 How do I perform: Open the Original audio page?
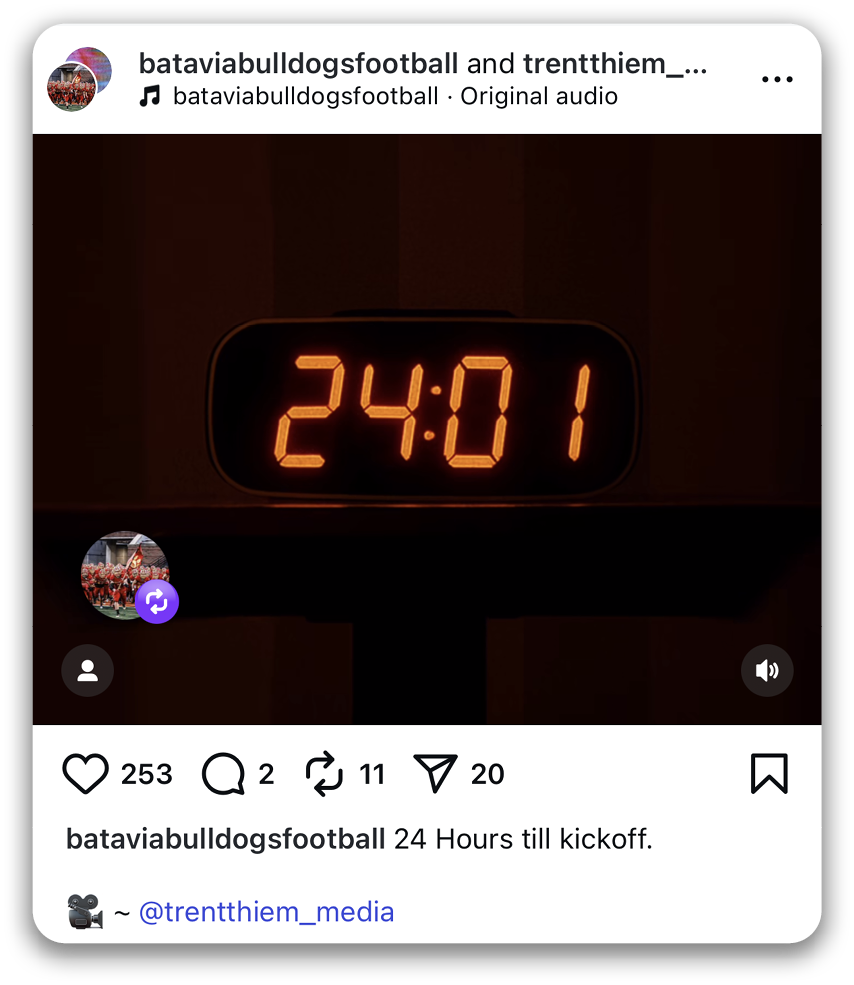(x=538, y=97)
